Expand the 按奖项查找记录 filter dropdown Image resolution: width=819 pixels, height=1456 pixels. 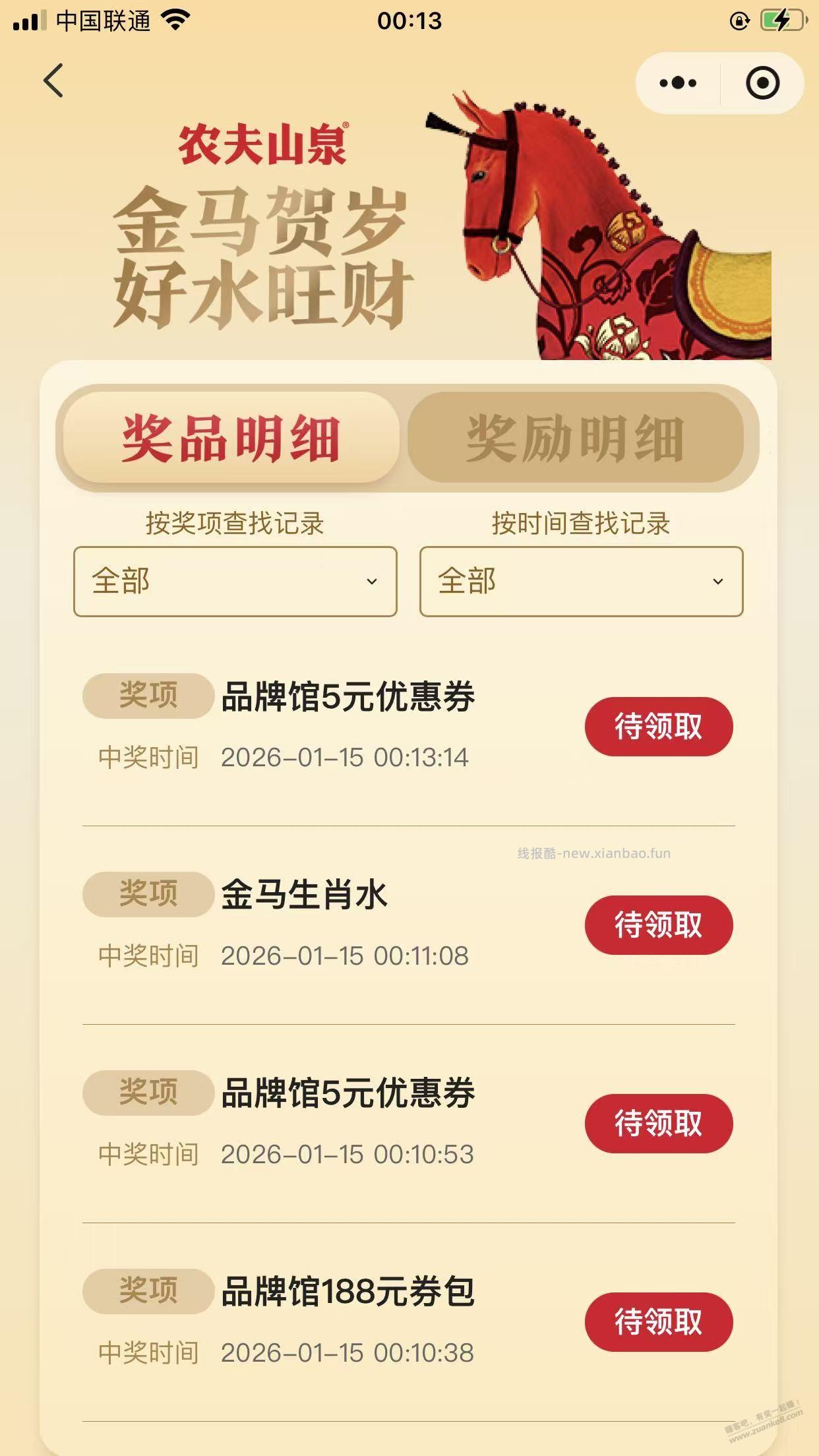point(234,582)
